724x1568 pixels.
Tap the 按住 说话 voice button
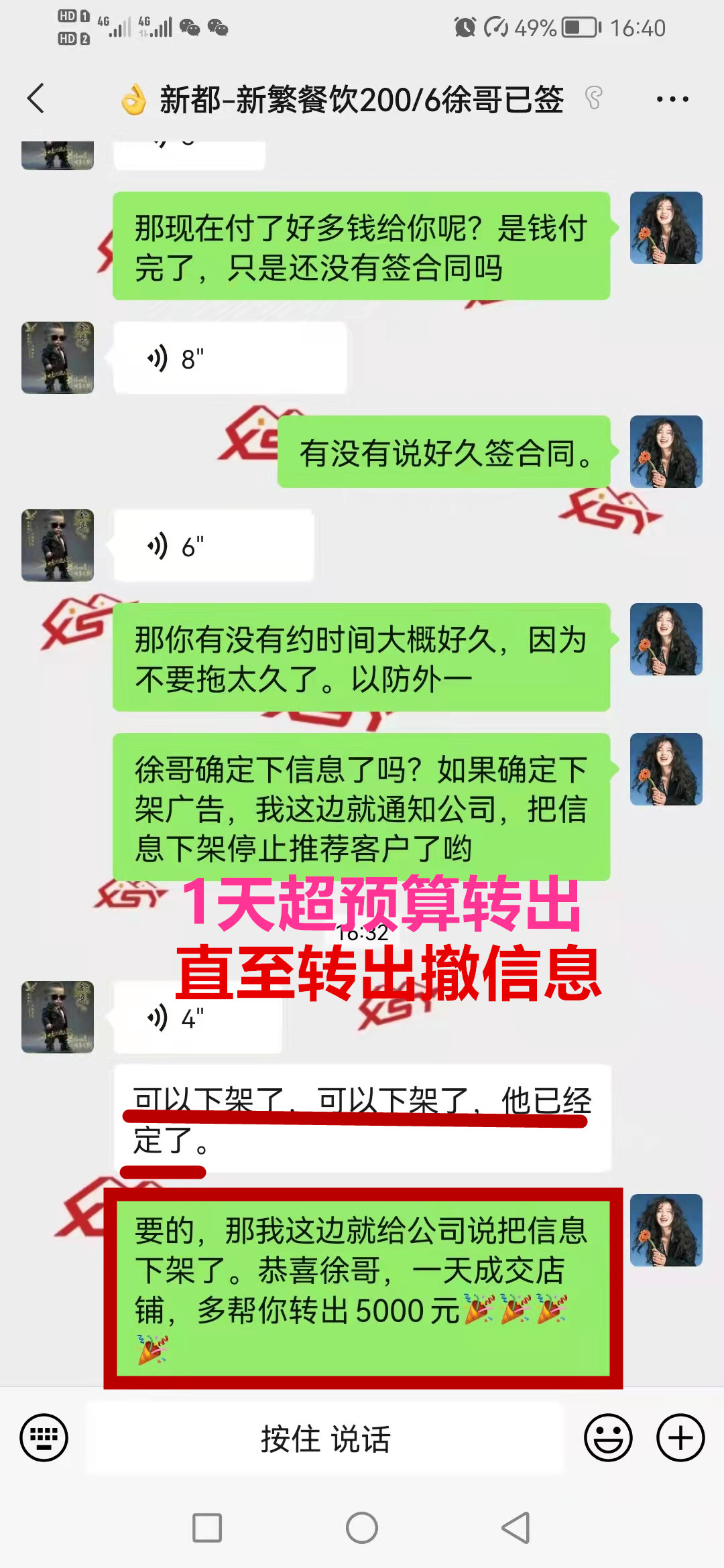325,1438
